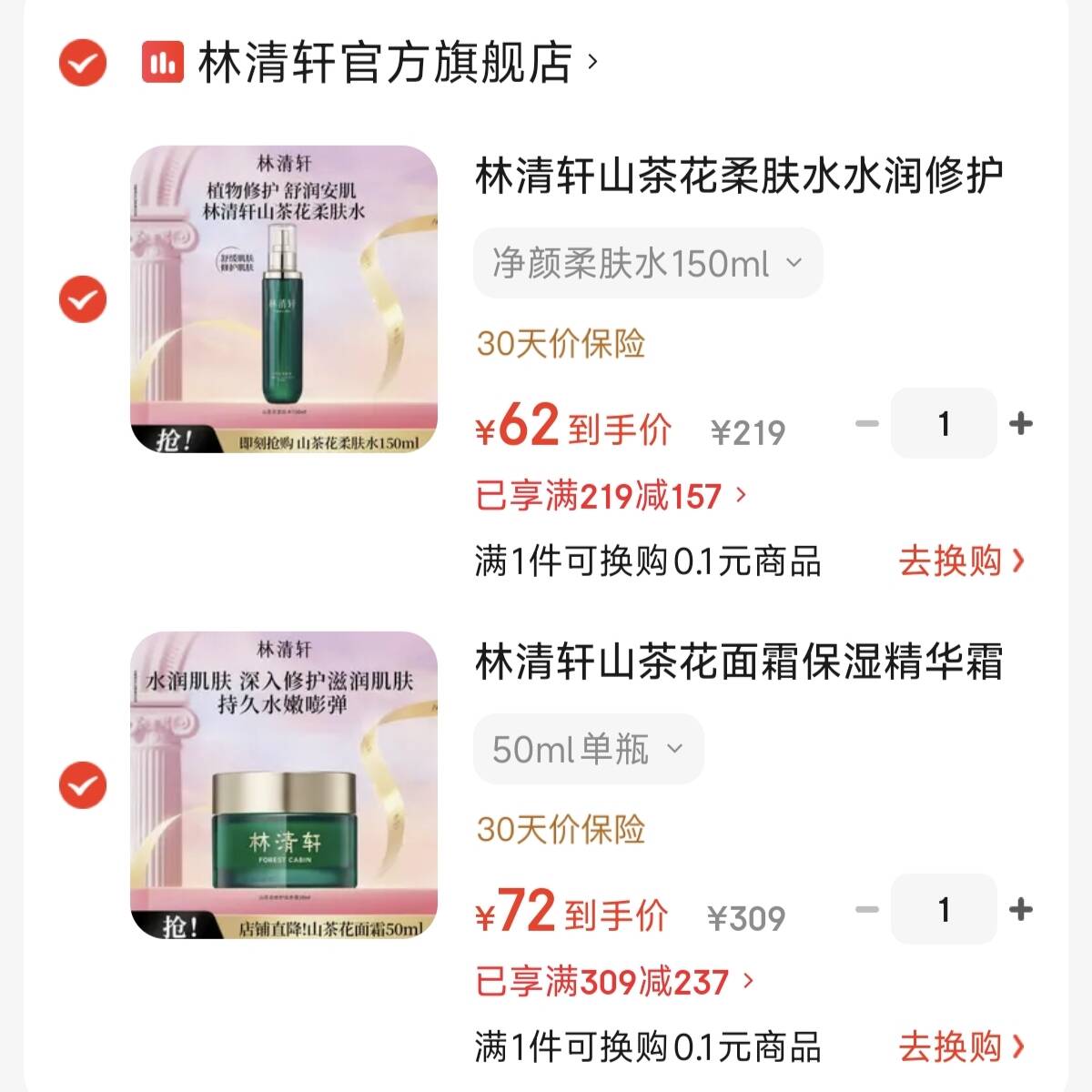Edit the quantity field for 山茶花面霜
This screenshot has height=1092, width=1092.
point(944,909)
